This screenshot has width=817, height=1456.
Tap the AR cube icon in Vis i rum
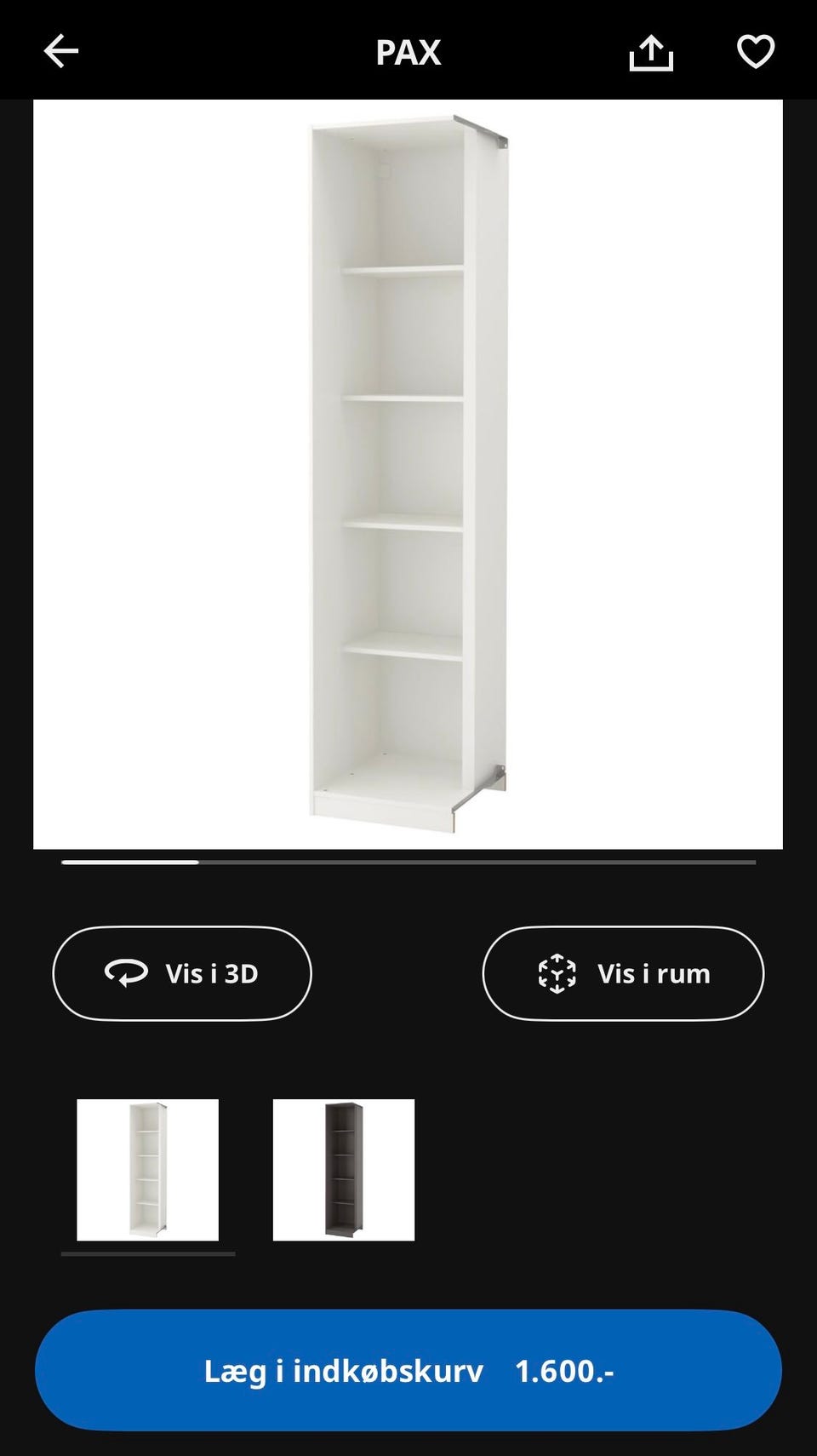(x=557, y=972)
